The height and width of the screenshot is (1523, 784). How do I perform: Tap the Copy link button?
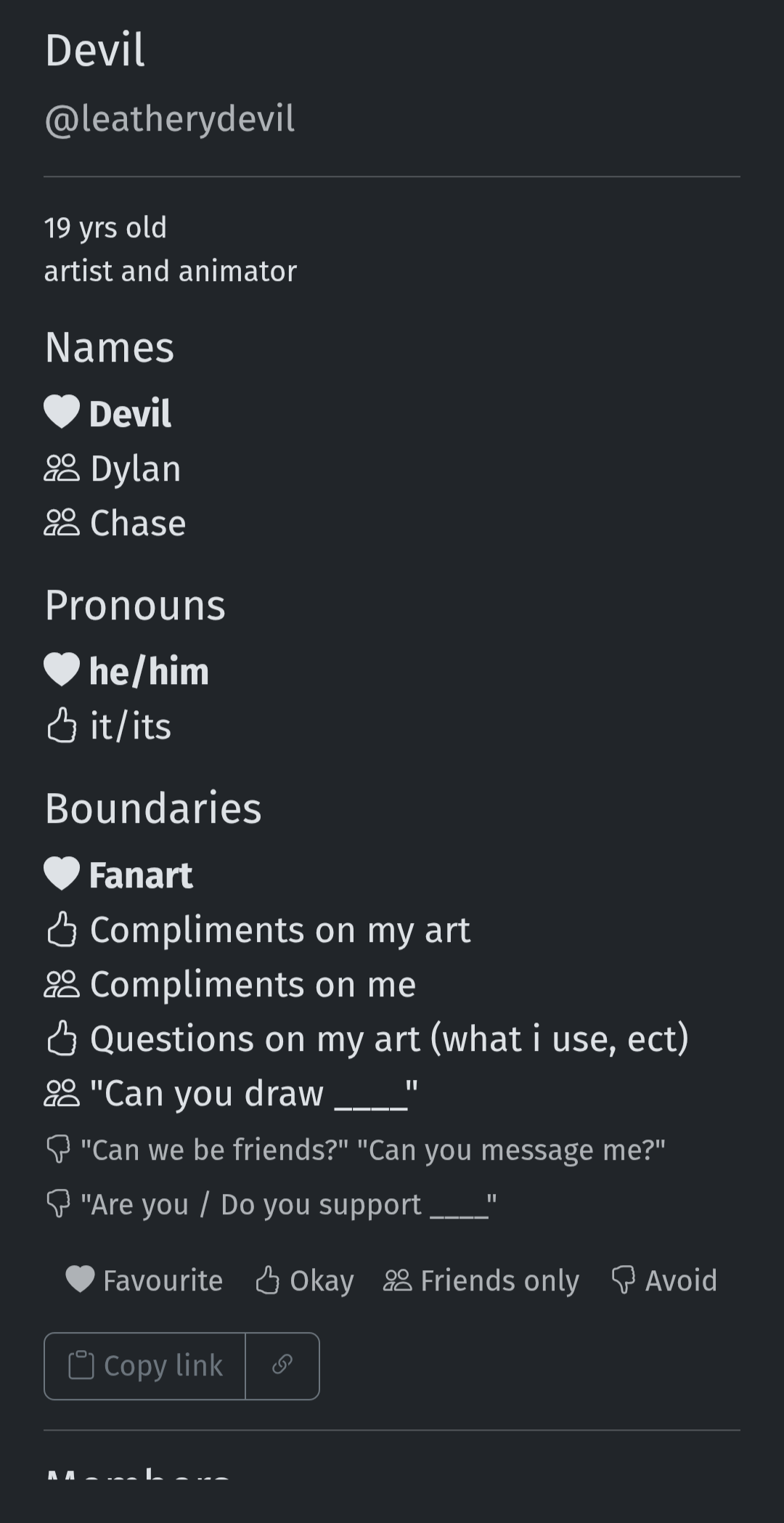145,1365
